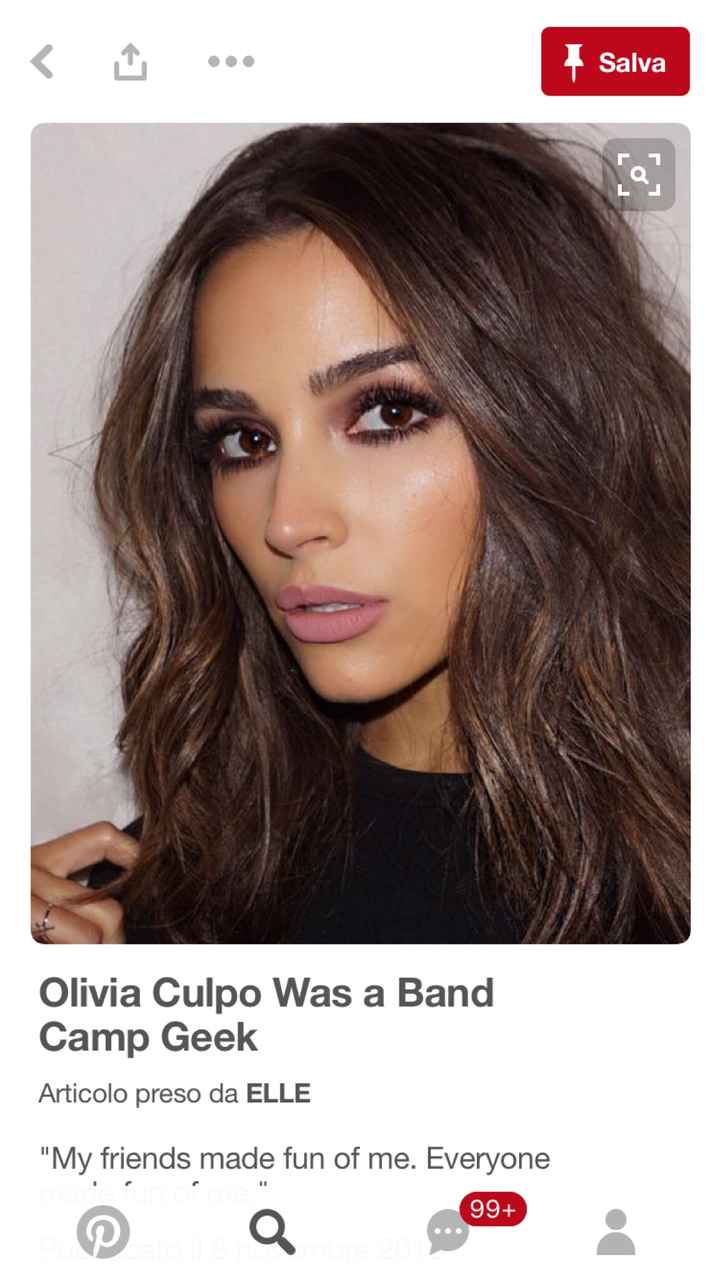Viewport: 720px width, 1280px height.
Task: Tap the red Salva button
Action: (615, 62)
